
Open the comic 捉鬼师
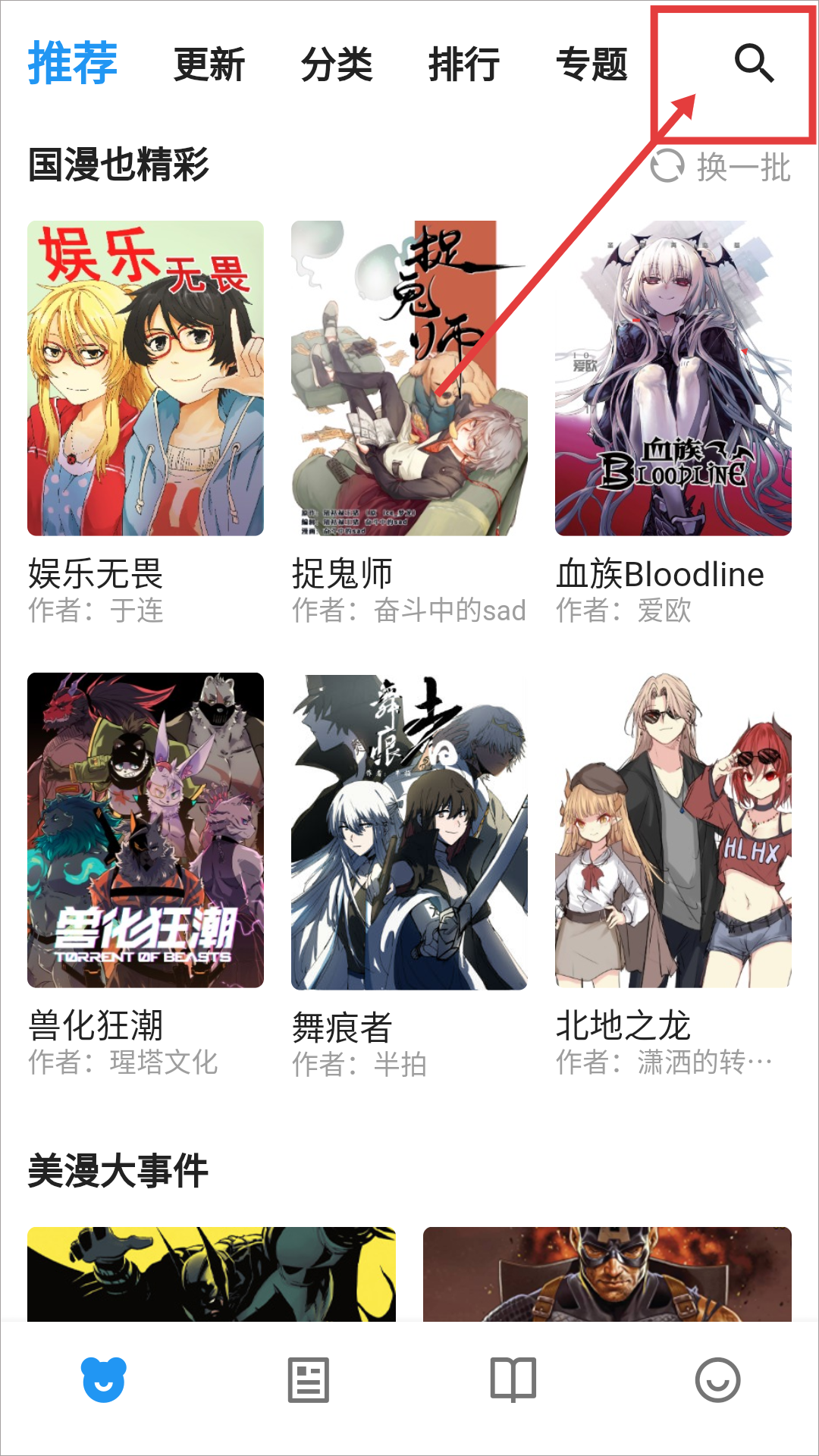tap(409, 378)
